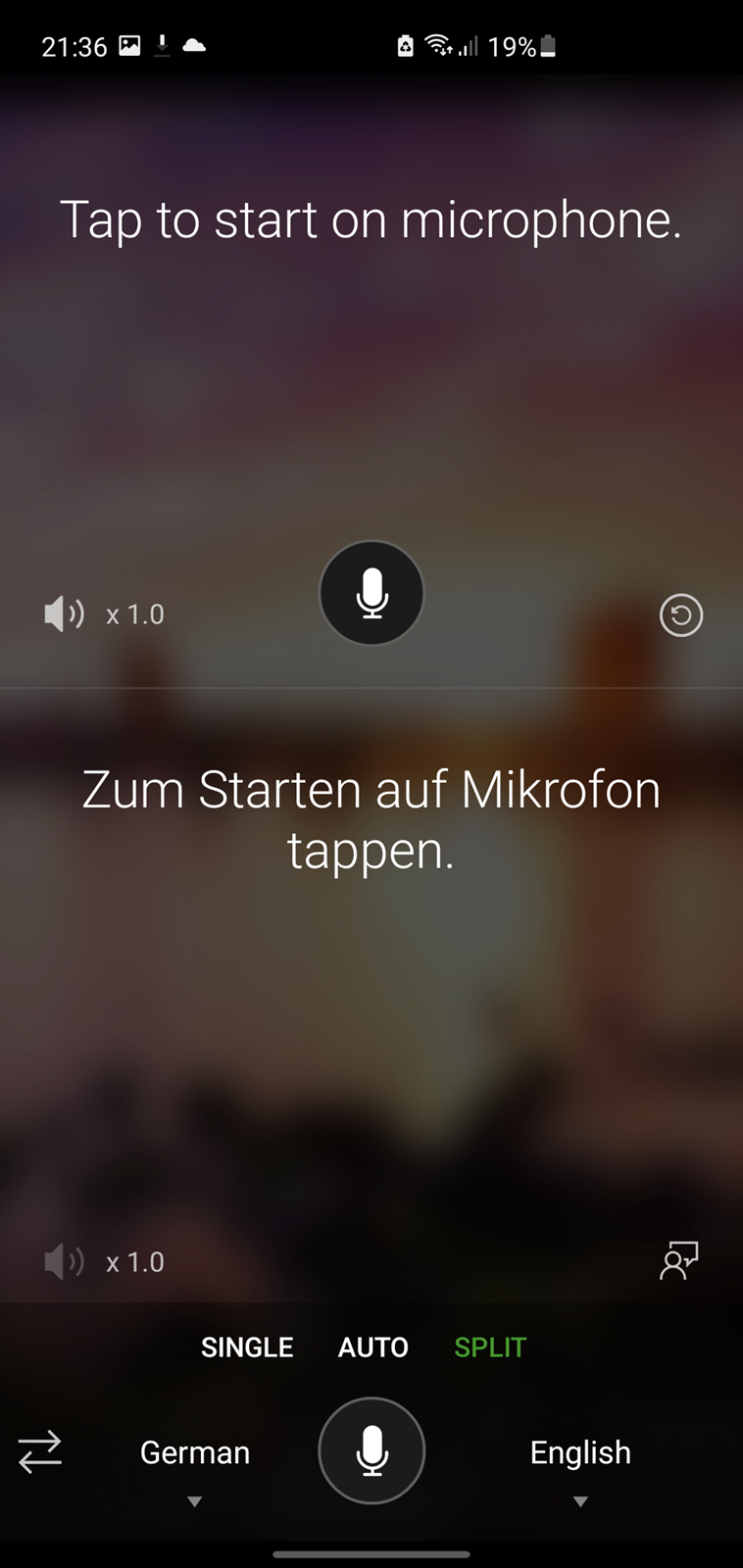Tap the microphone in the English panel
This screenshot has width=743, height=1568.
click(x=371, y=593)
